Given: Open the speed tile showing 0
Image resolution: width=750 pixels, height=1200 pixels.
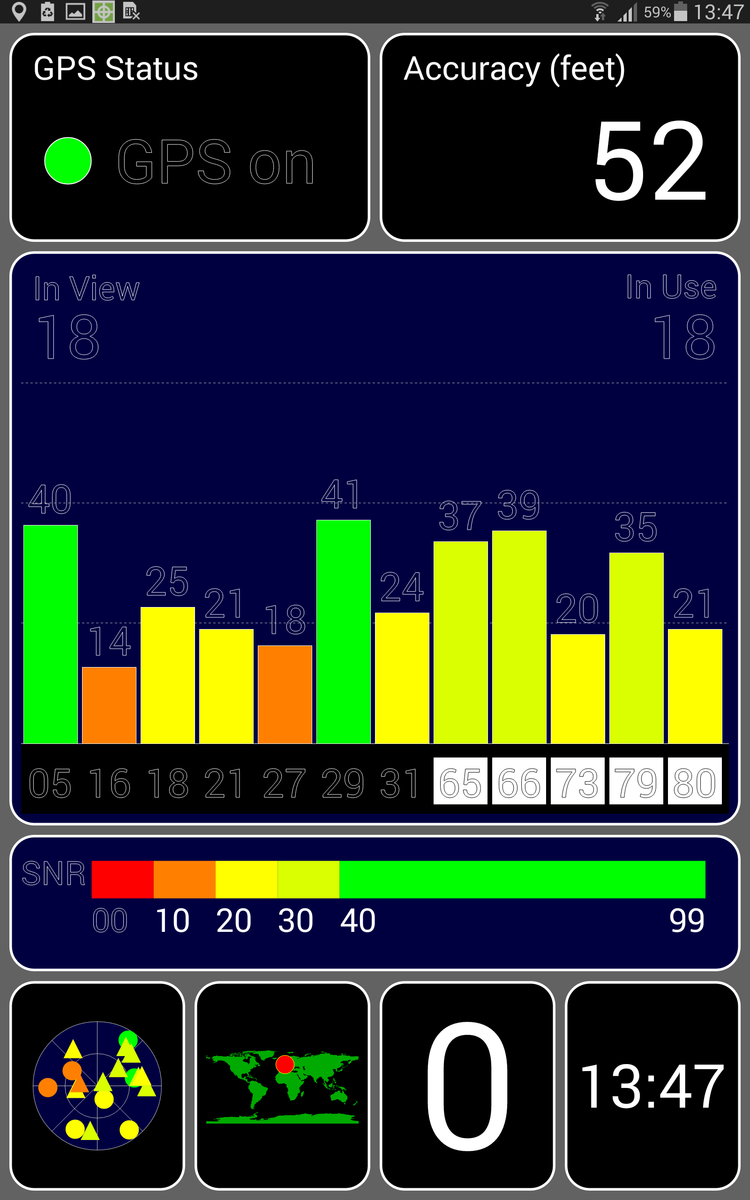Looking at the screenshot, I should [467, 1085].
